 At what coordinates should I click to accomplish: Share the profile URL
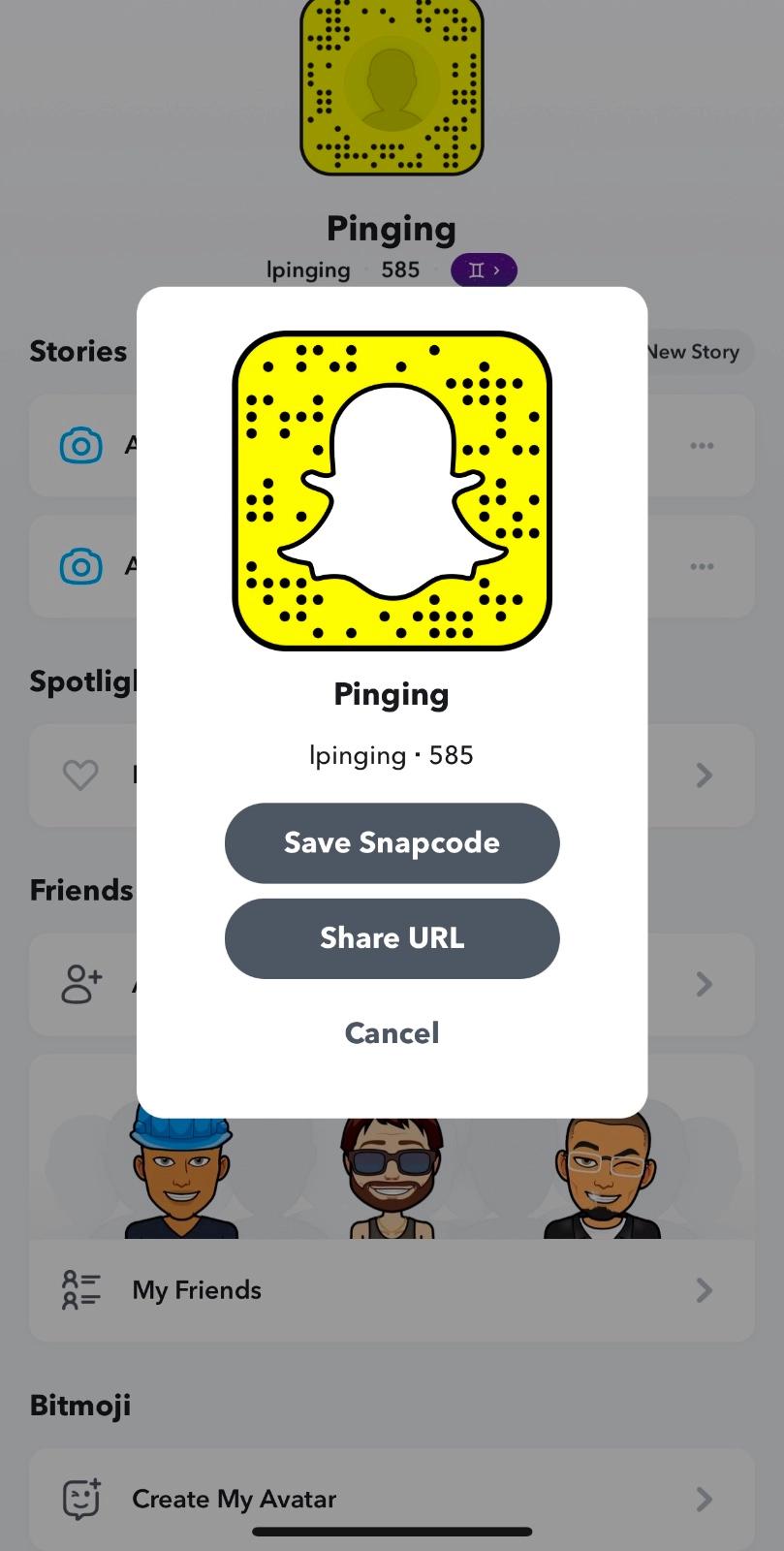pos(392,937)
